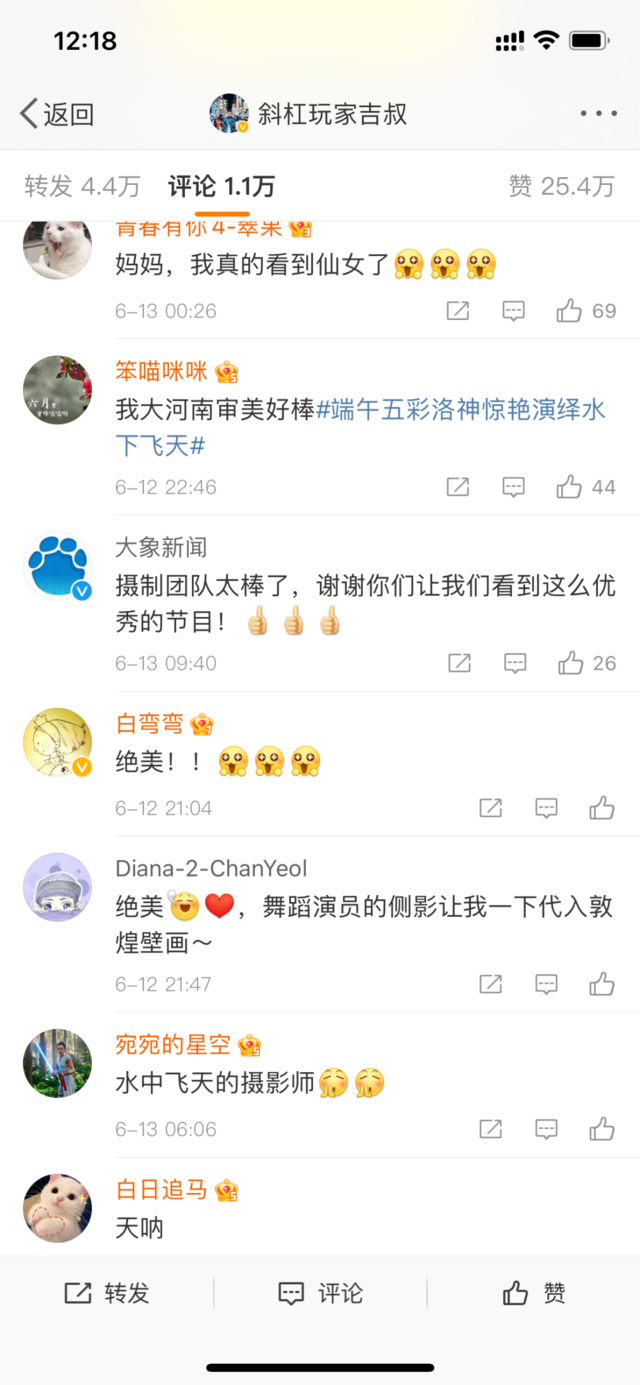The width and height of the screenshot is (640, 1385).
Task: Tap bottom 转发 button to repost
Action: tap(106, 1293)
